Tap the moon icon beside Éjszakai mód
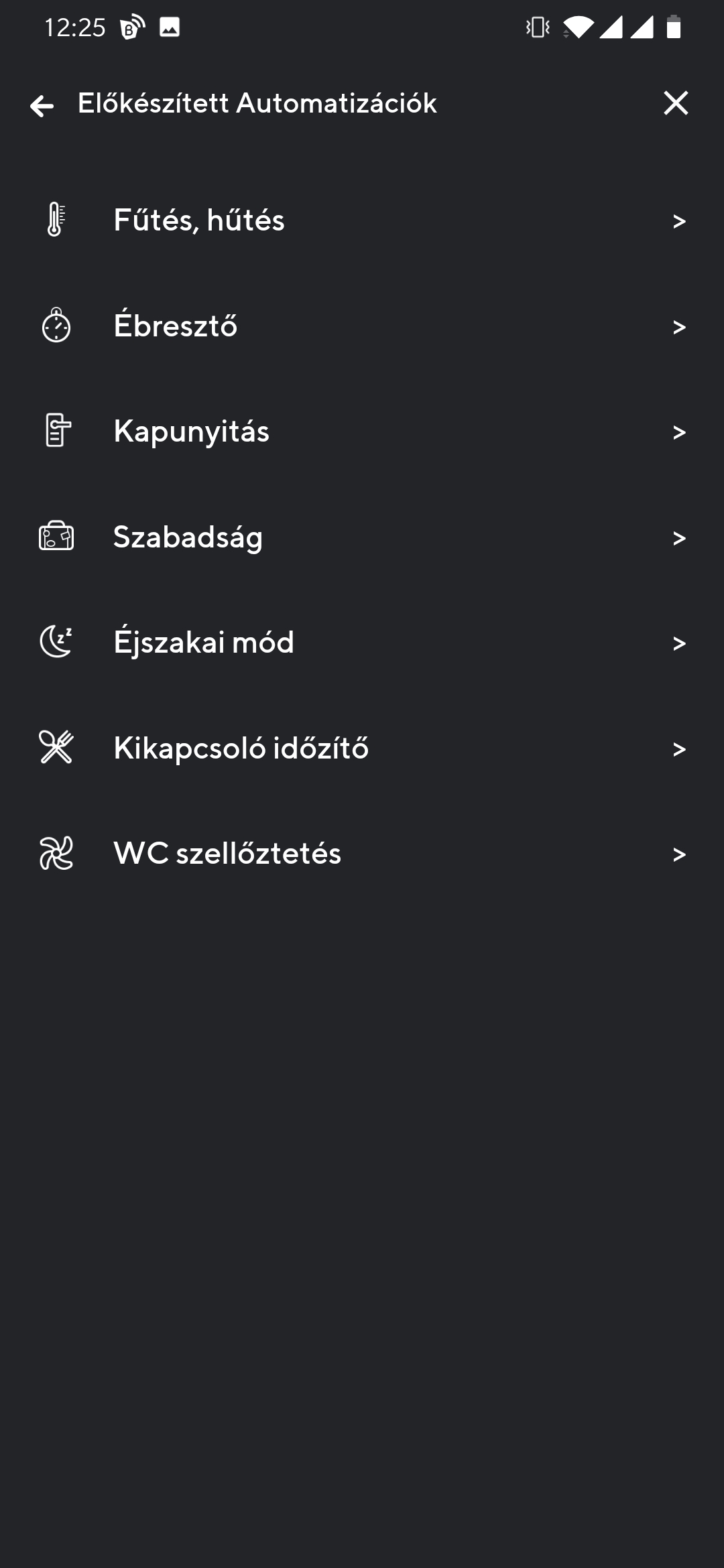 click(x=56, y=641)
